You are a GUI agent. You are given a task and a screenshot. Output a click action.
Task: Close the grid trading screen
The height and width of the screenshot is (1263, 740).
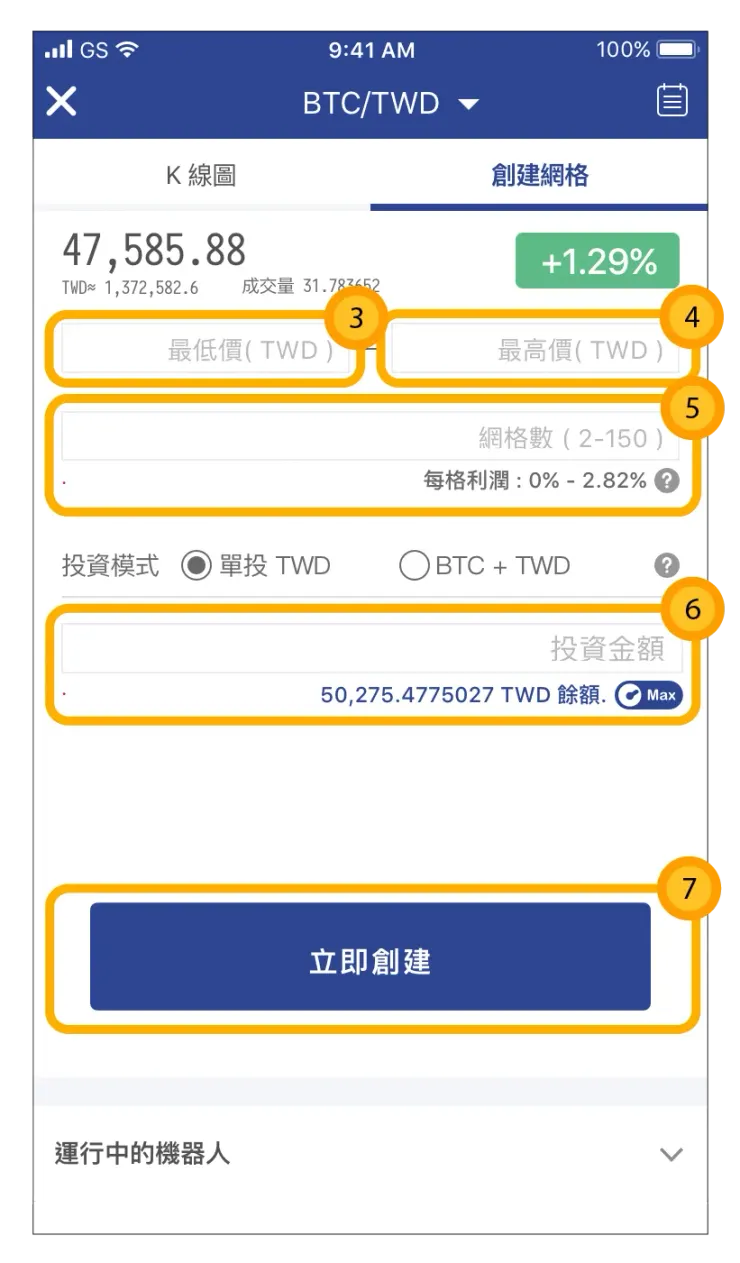pos(62,102)
